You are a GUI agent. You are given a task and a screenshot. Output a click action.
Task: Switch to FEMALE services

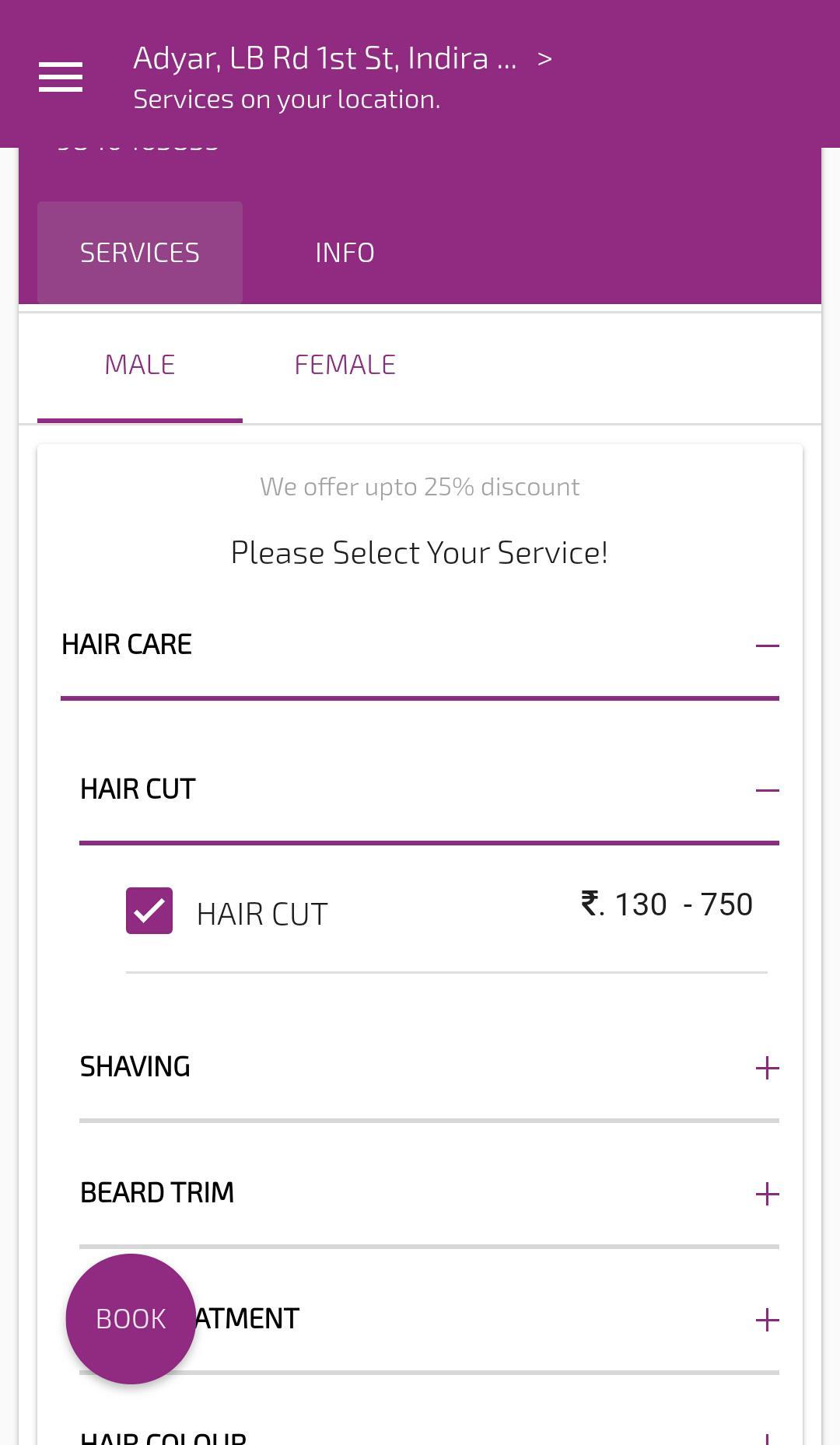click(x=345, y=365)
